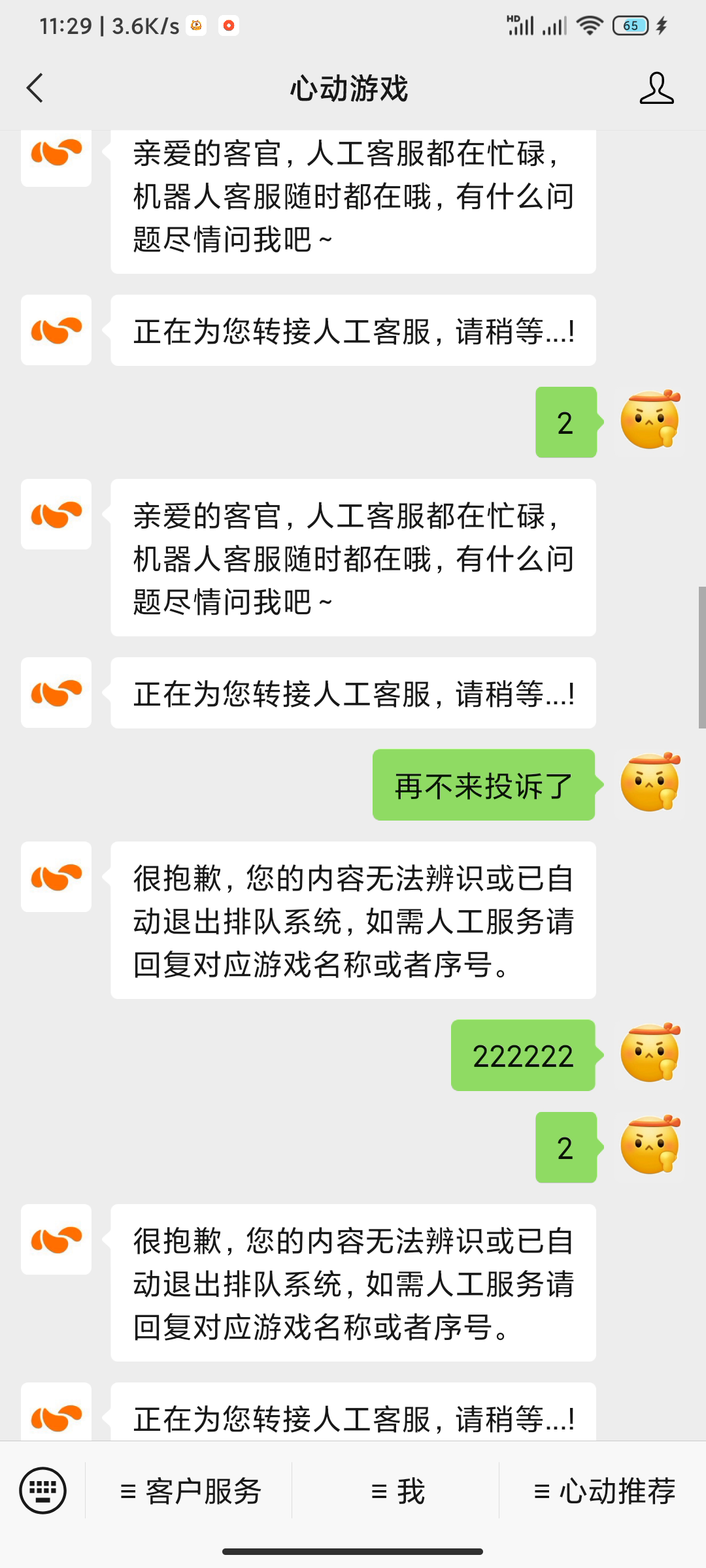Viewport: 706px width, 1568px height.
Task: View my avatar beside the 再不来投诉了 message
Action: point(650,783)
